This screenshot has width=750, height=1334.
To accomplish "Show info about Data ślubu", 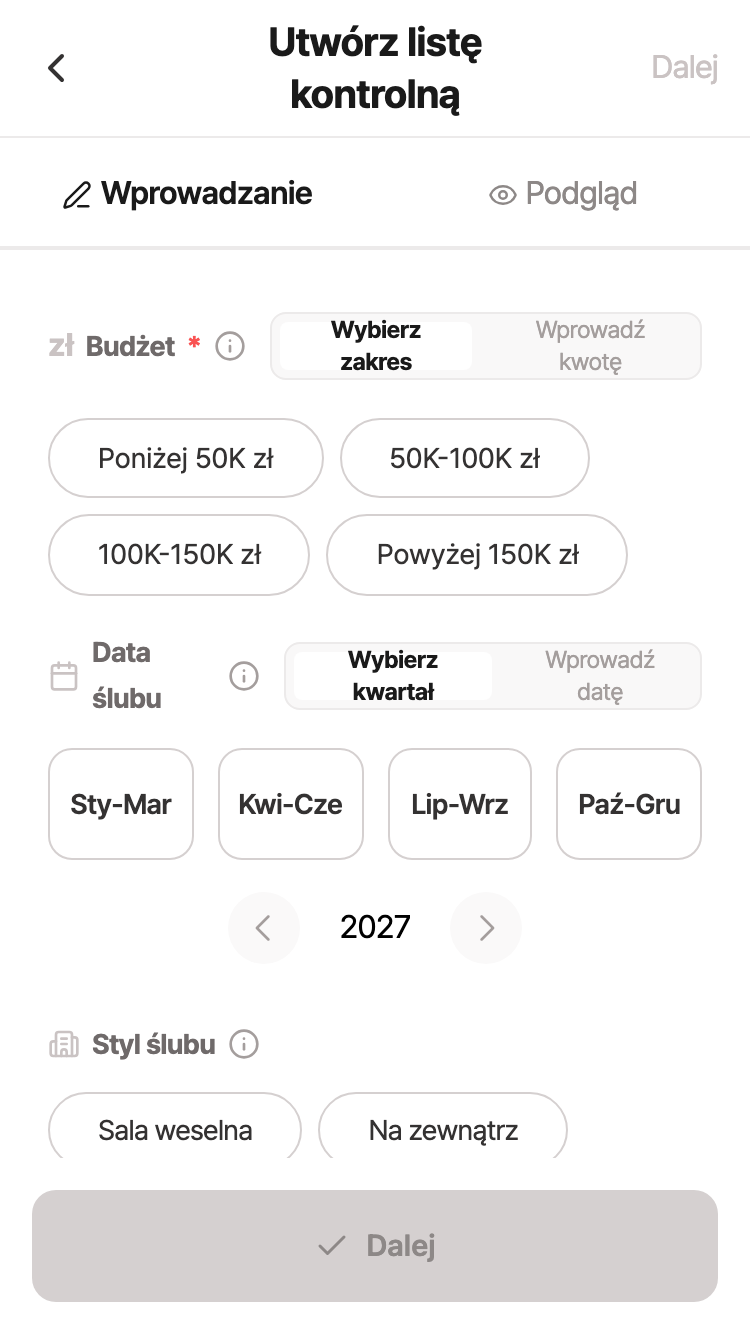I will [243, 676].
